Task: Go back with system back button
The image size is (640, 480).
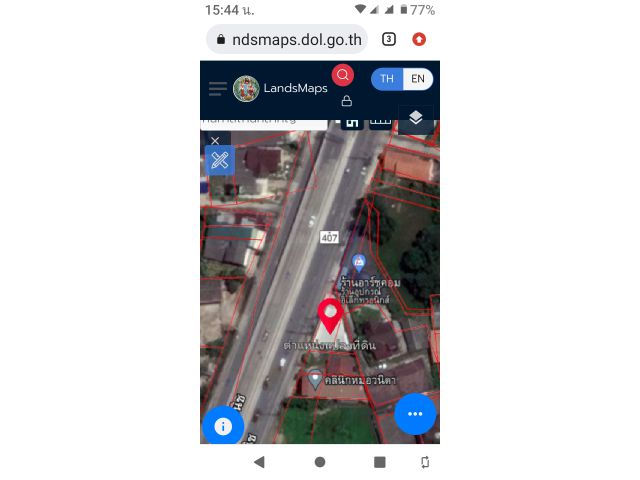Action: (x=259, y=462)
